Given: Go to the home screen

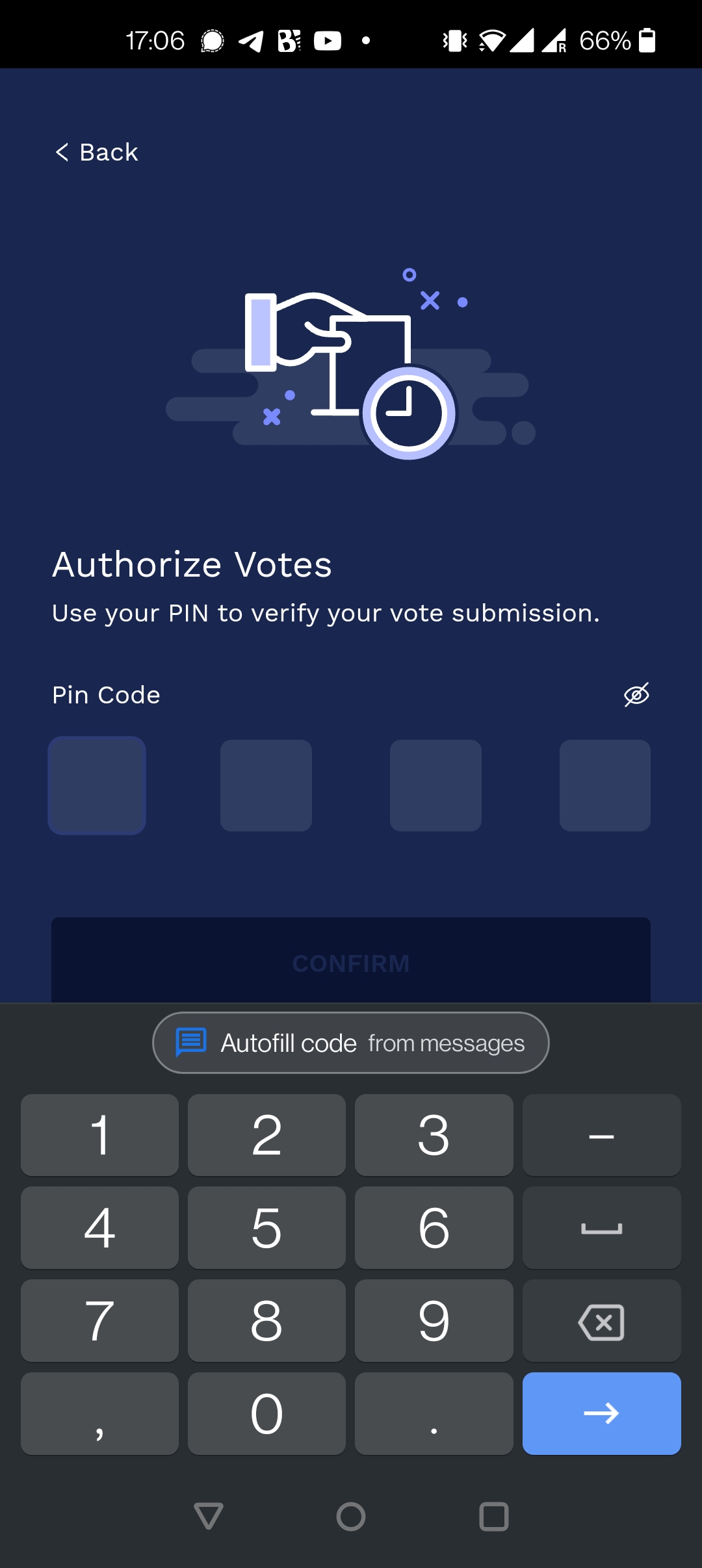Looking at the screenshot, I should 351,1517.
